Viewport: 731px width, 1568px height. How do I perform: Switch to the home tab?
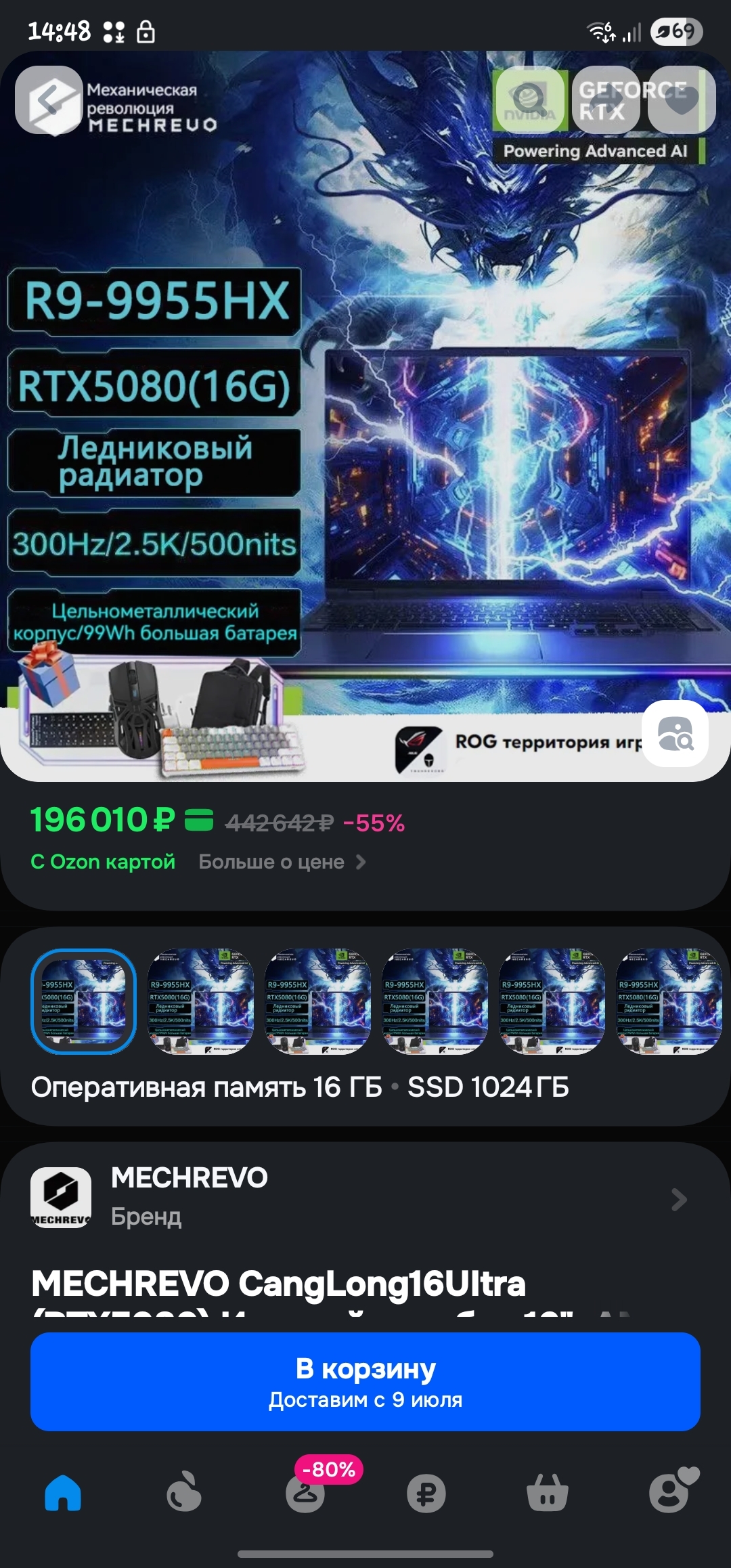point(63,1493)
